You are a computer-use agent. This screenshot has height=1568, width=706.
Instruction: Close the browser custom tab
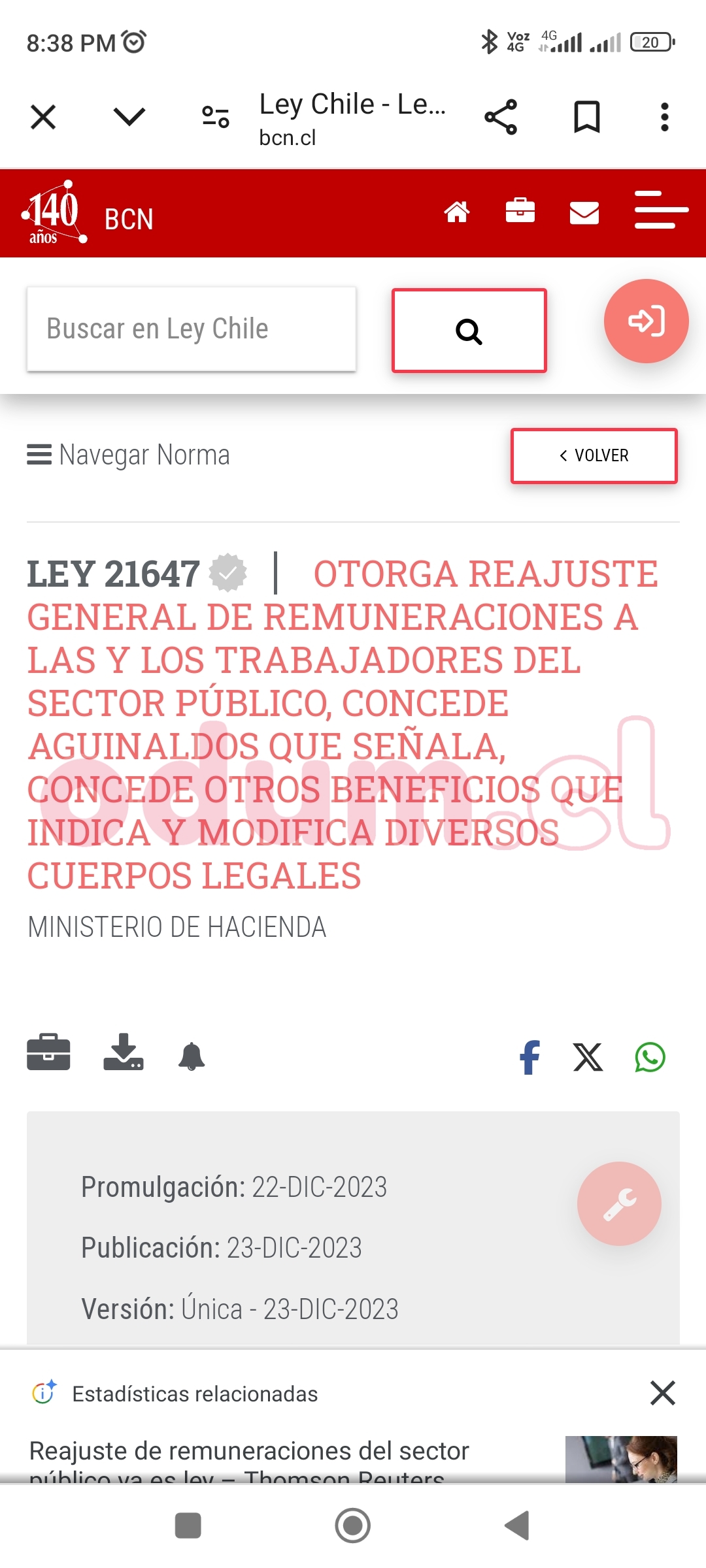43,118
